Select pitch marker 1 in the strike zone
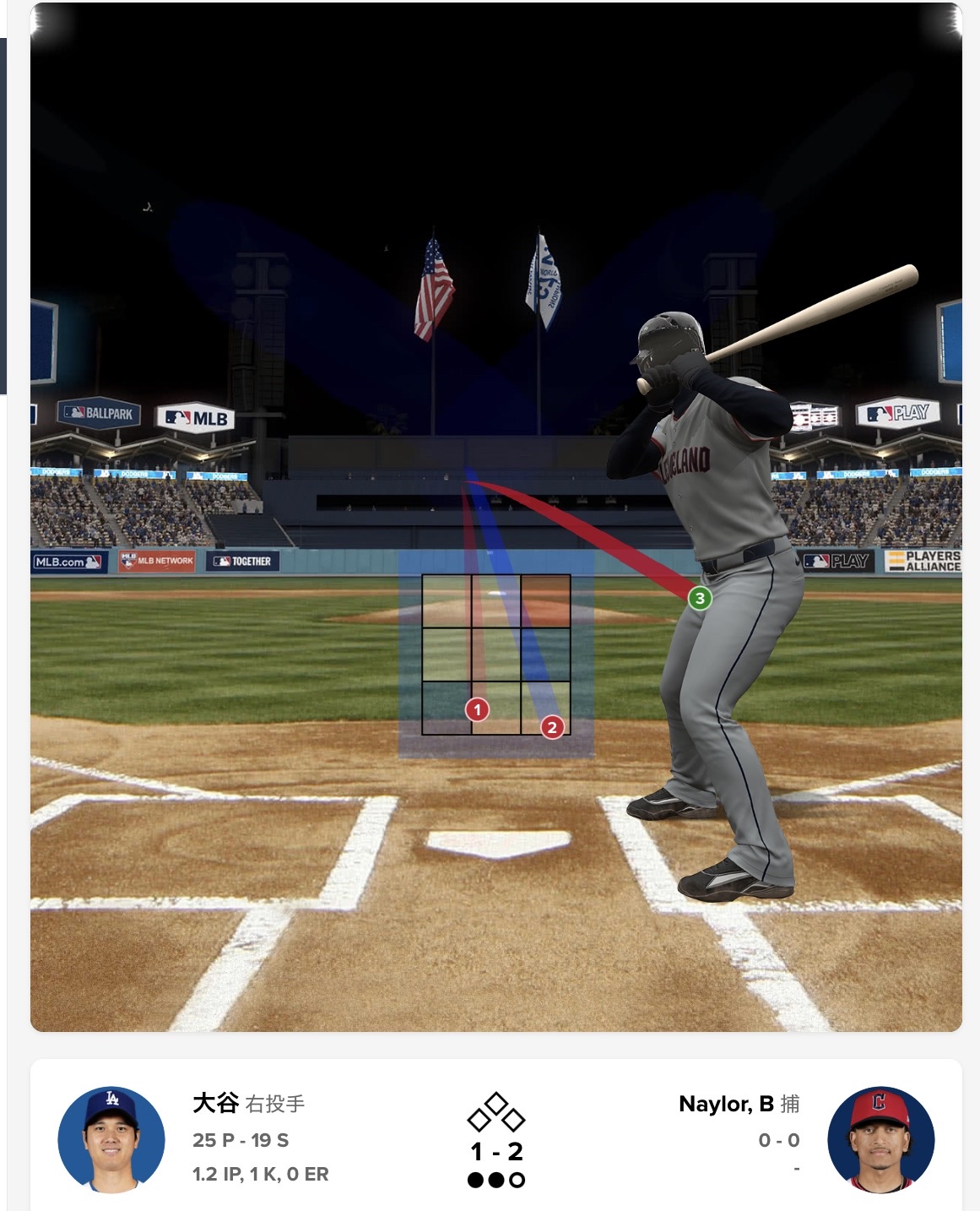This screenshot has height=1211, width=980. click(477, 709)
